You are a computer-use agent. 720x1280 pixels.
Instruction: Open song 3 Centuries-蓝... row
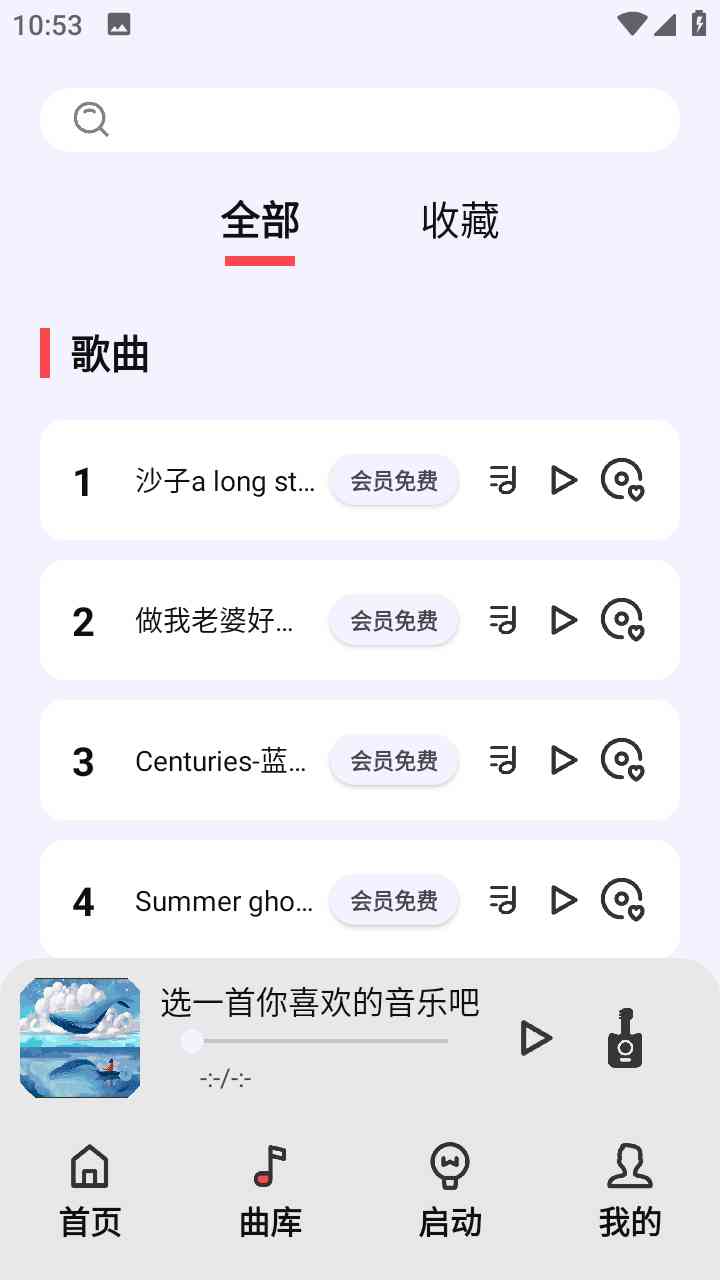pyautogui.click(x=222, y=761)
